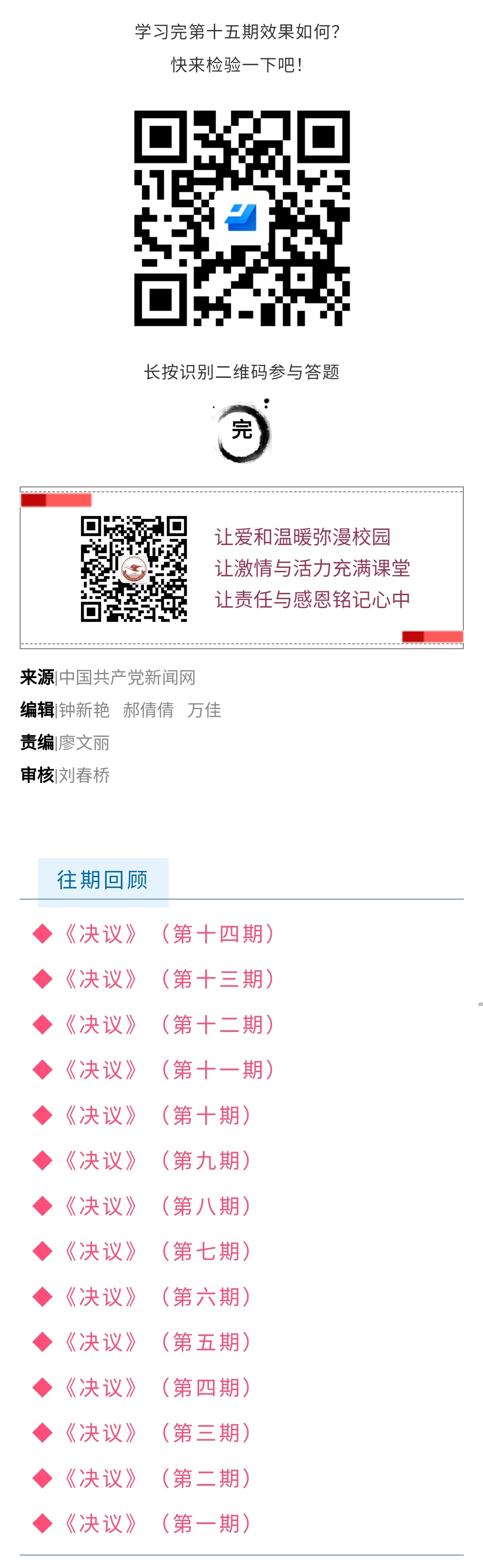
Task: Open 《决议》 第五期 link
Action: point(157,1342)
